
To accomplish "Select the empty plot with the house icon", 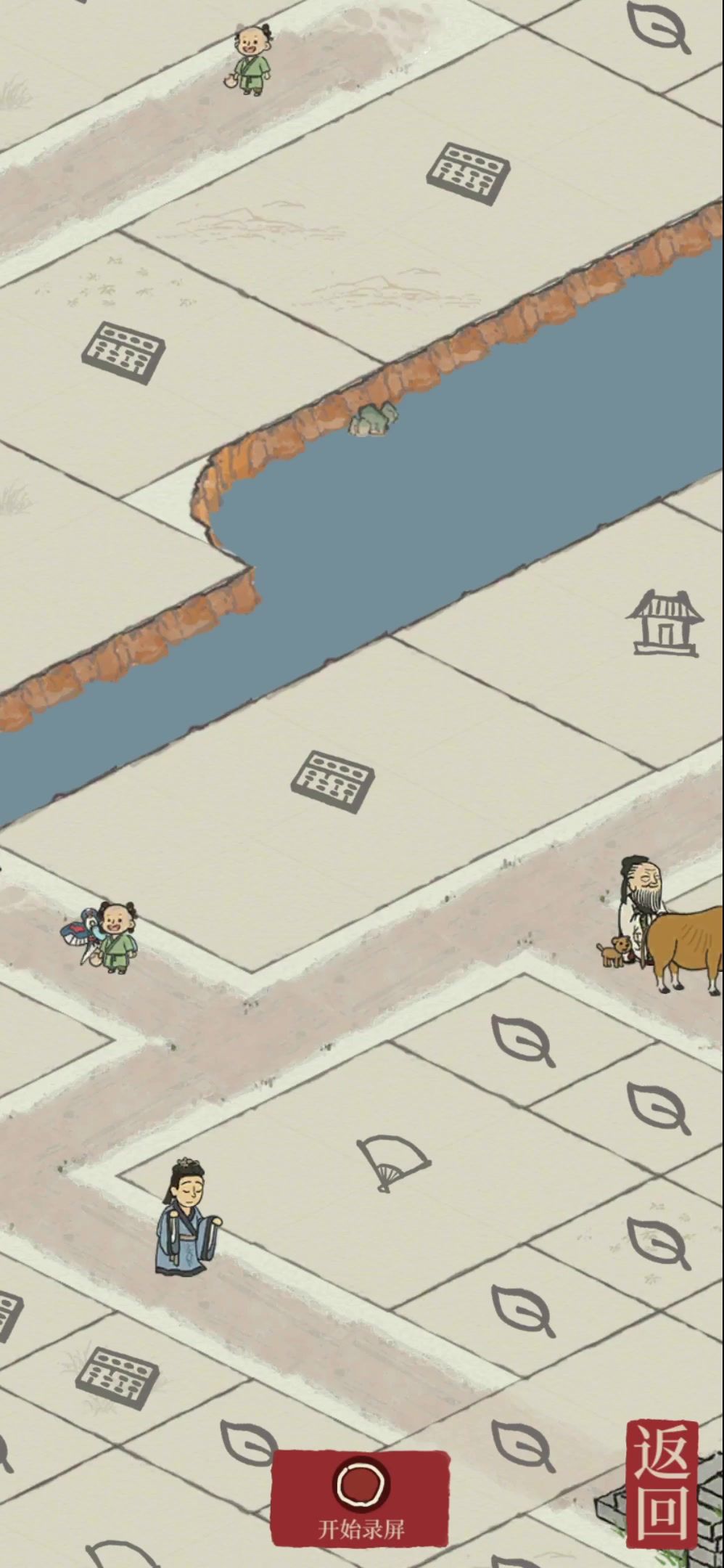I will pyautogui.click(x=664, y=624).
